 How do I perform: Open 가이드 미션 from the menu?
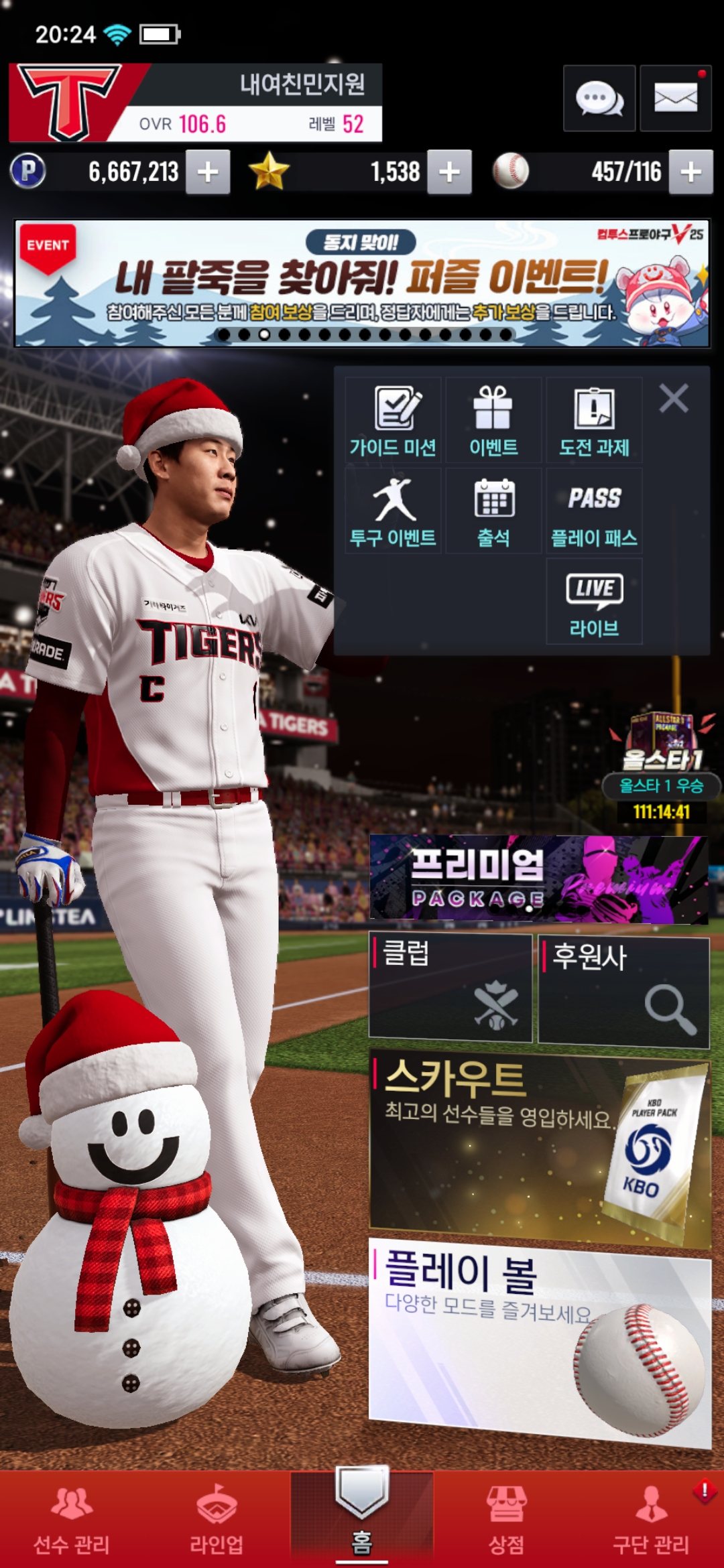coord(393,420)
